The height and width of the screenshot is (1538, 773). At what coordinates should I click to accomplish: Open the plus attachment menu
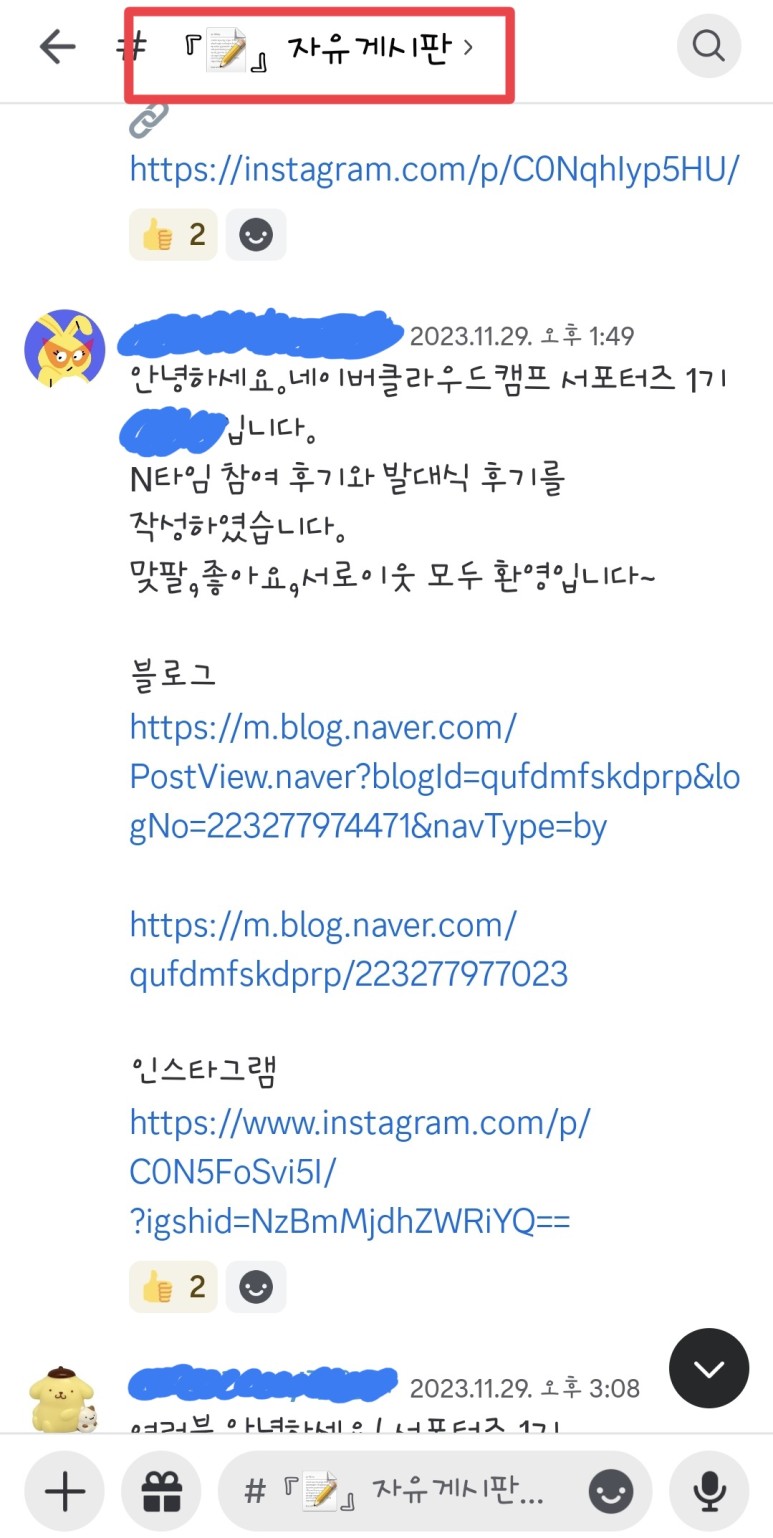(x=65, y=1492)
